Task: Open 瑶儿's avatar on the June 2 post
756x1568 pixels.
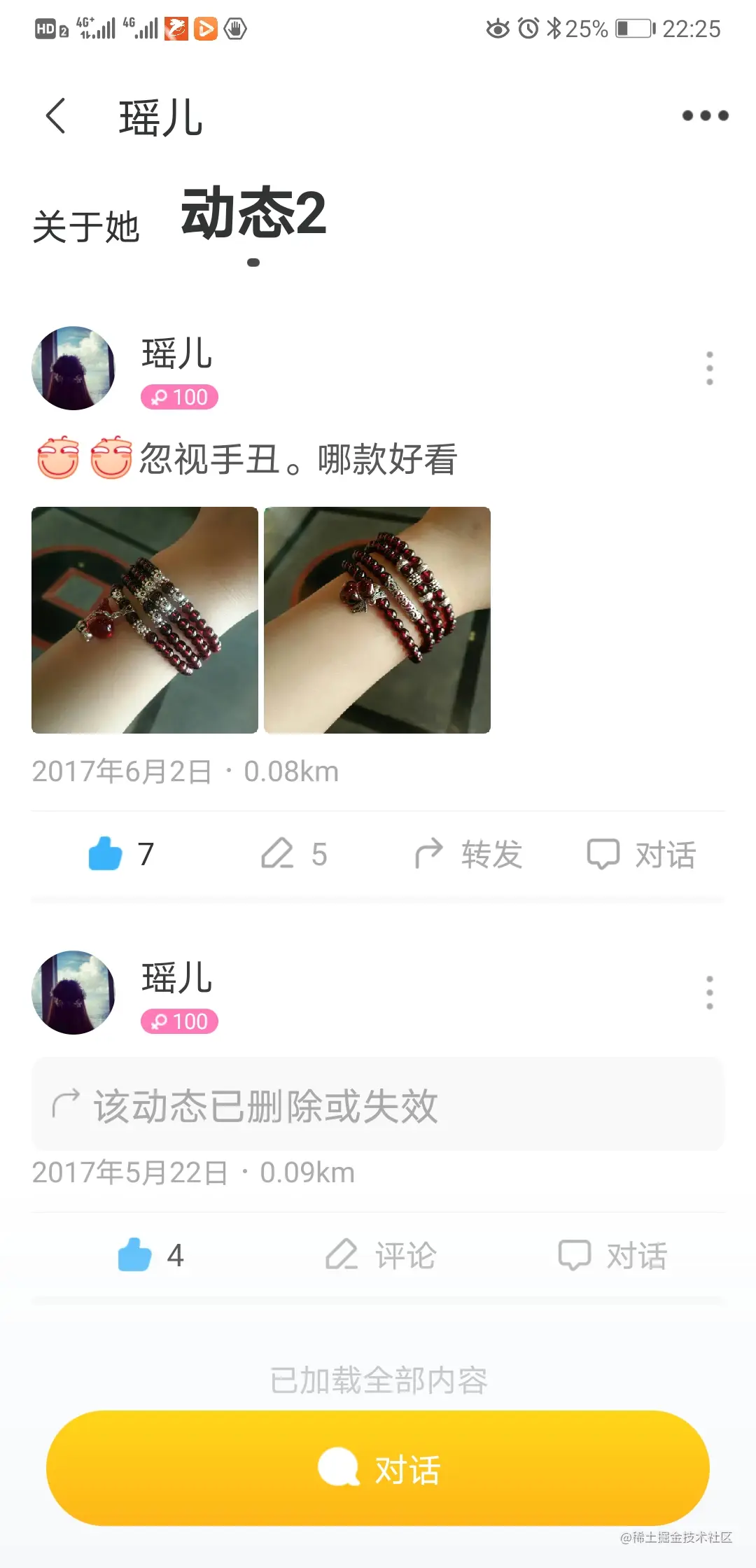Action: point(73,368)
